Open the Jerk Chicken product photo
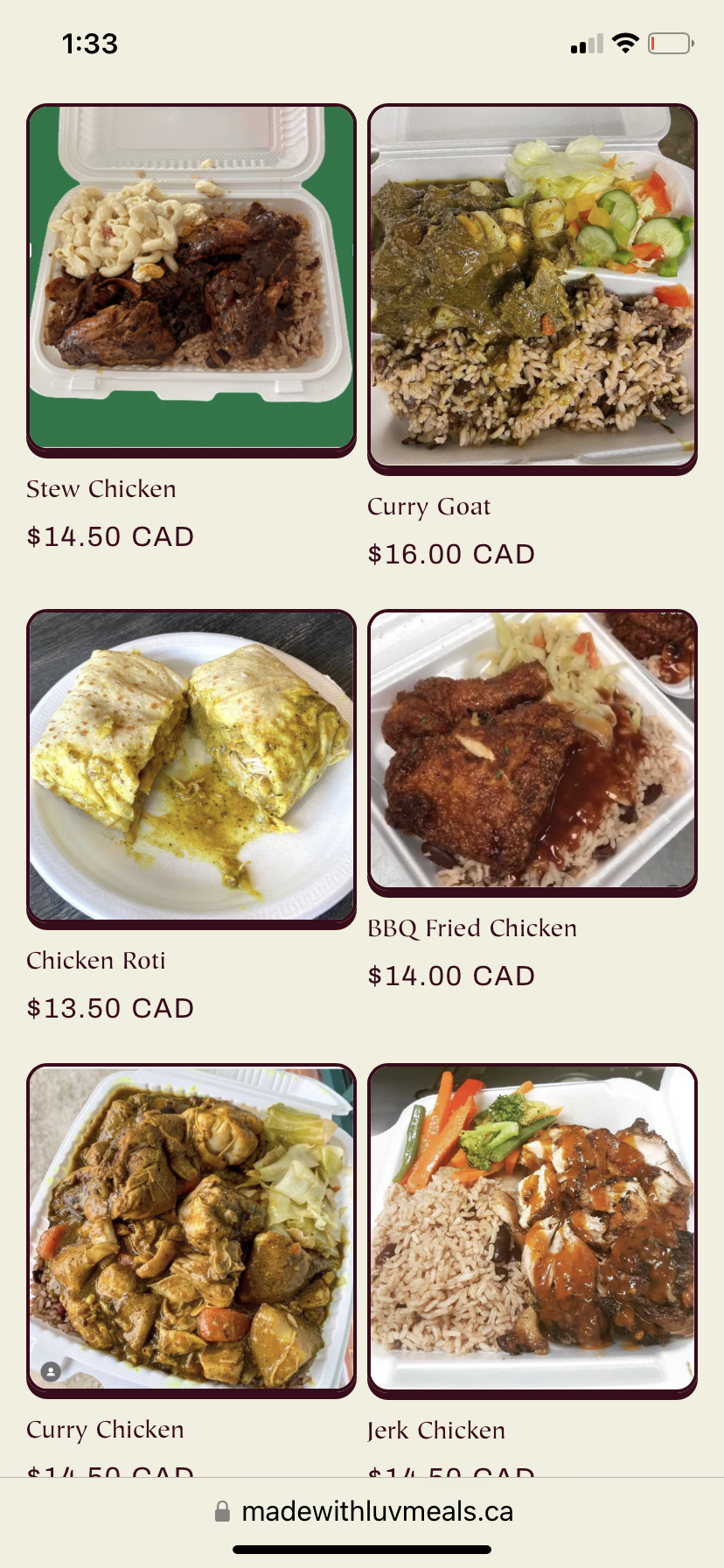This screenshot has height=1568, width=724. (532, 1228)
